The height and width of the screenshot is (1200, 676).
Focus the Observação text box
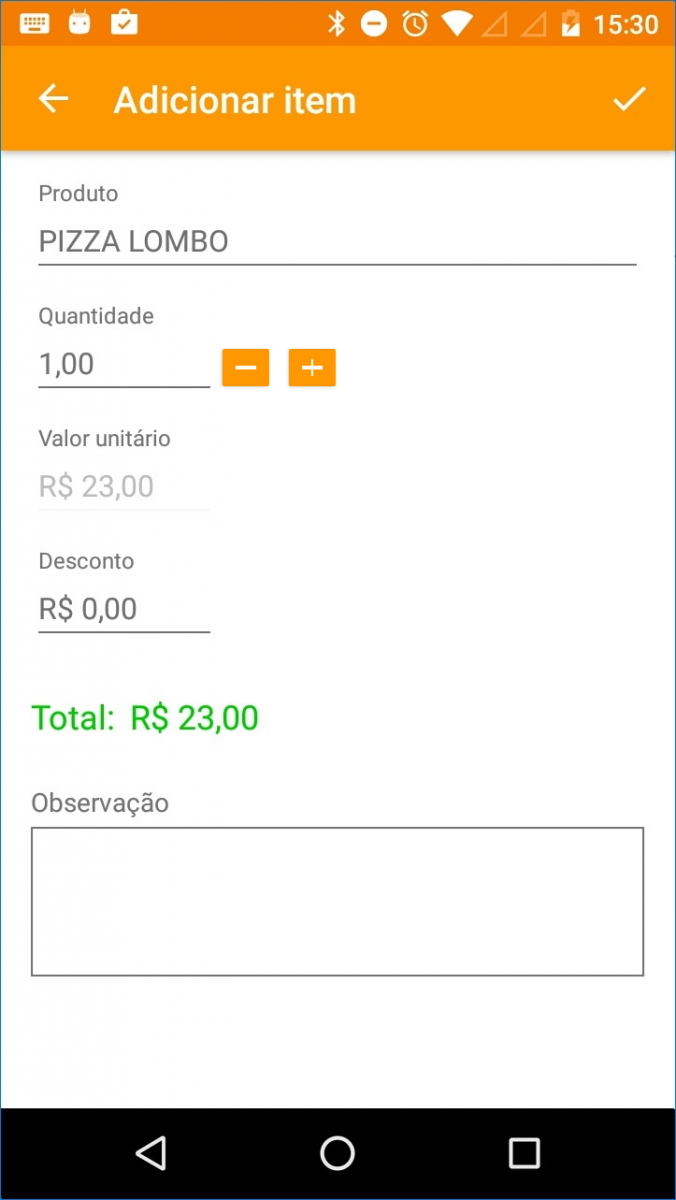pos(337,901)
